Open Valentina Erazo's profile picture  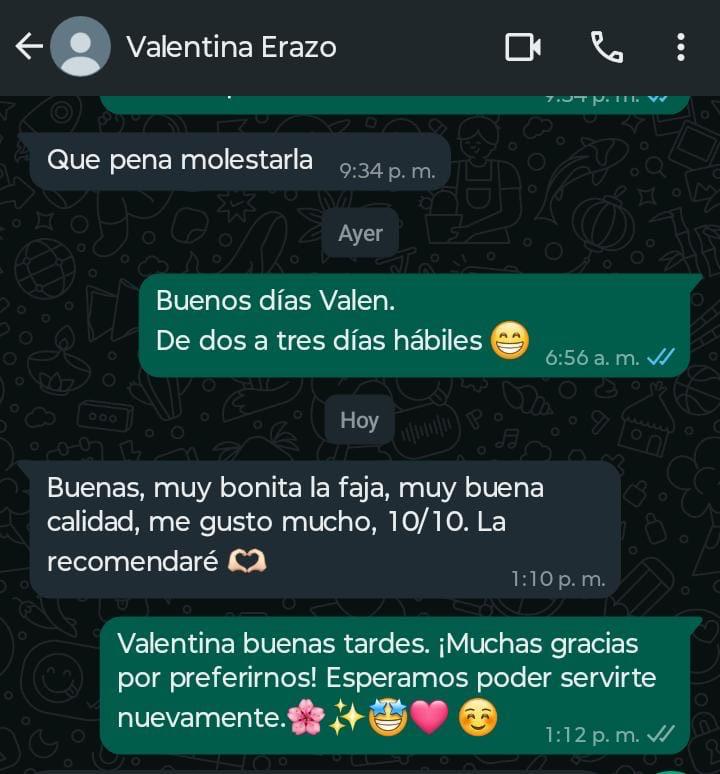tap(80, 46)
